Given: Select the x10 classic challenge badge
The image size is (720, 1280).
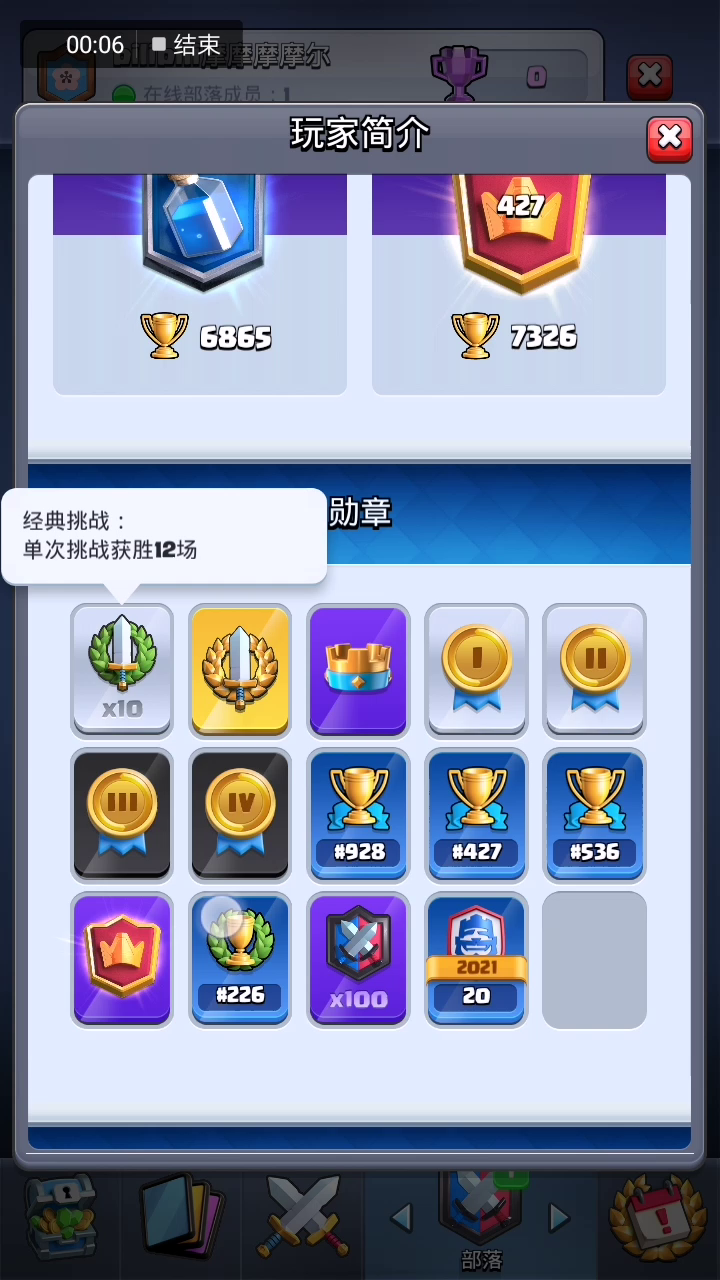Looking at the screenshot, I should 122,669.
